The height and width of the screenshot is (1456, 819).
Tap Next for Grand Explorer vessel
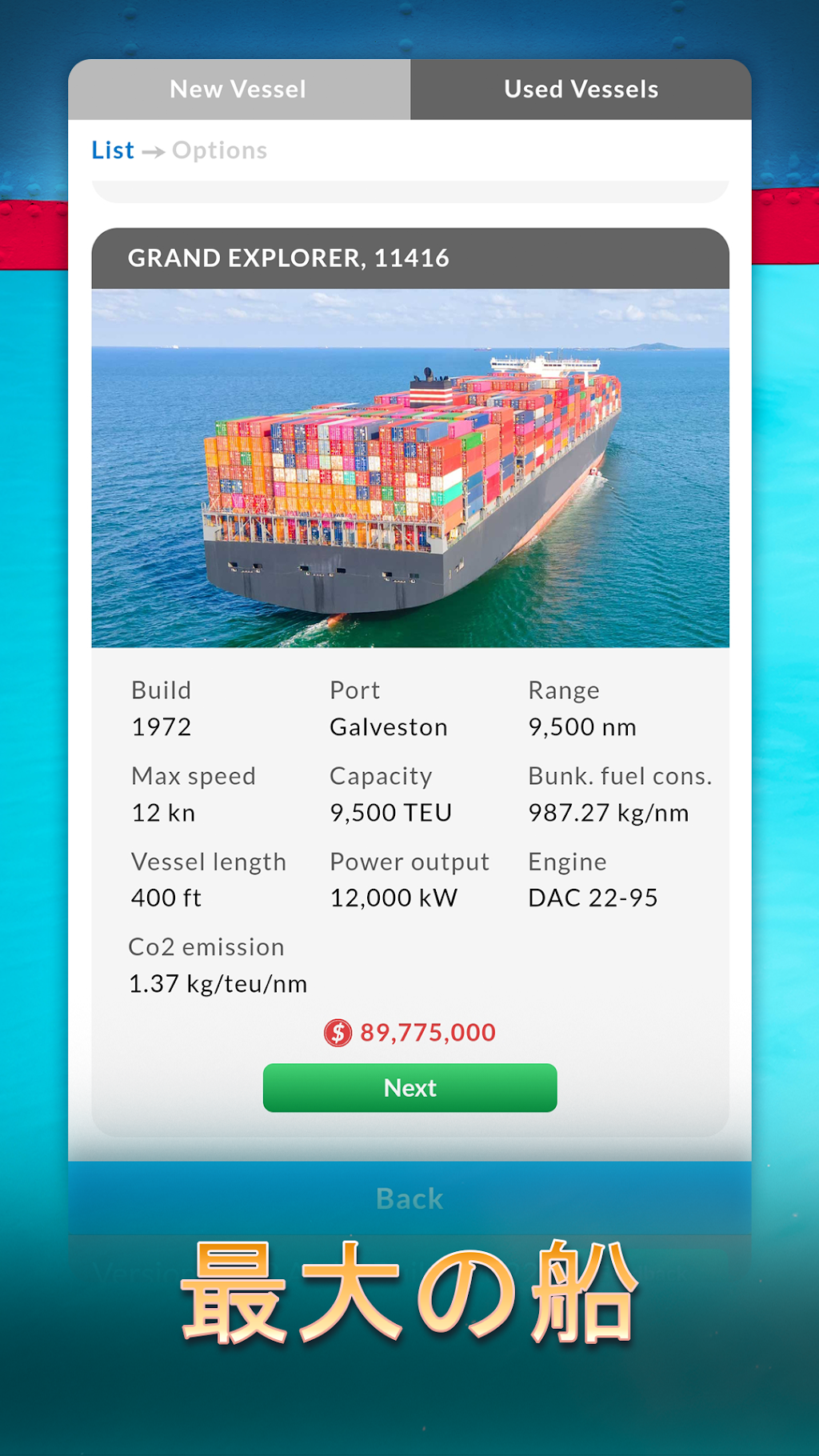(409, 1088)
